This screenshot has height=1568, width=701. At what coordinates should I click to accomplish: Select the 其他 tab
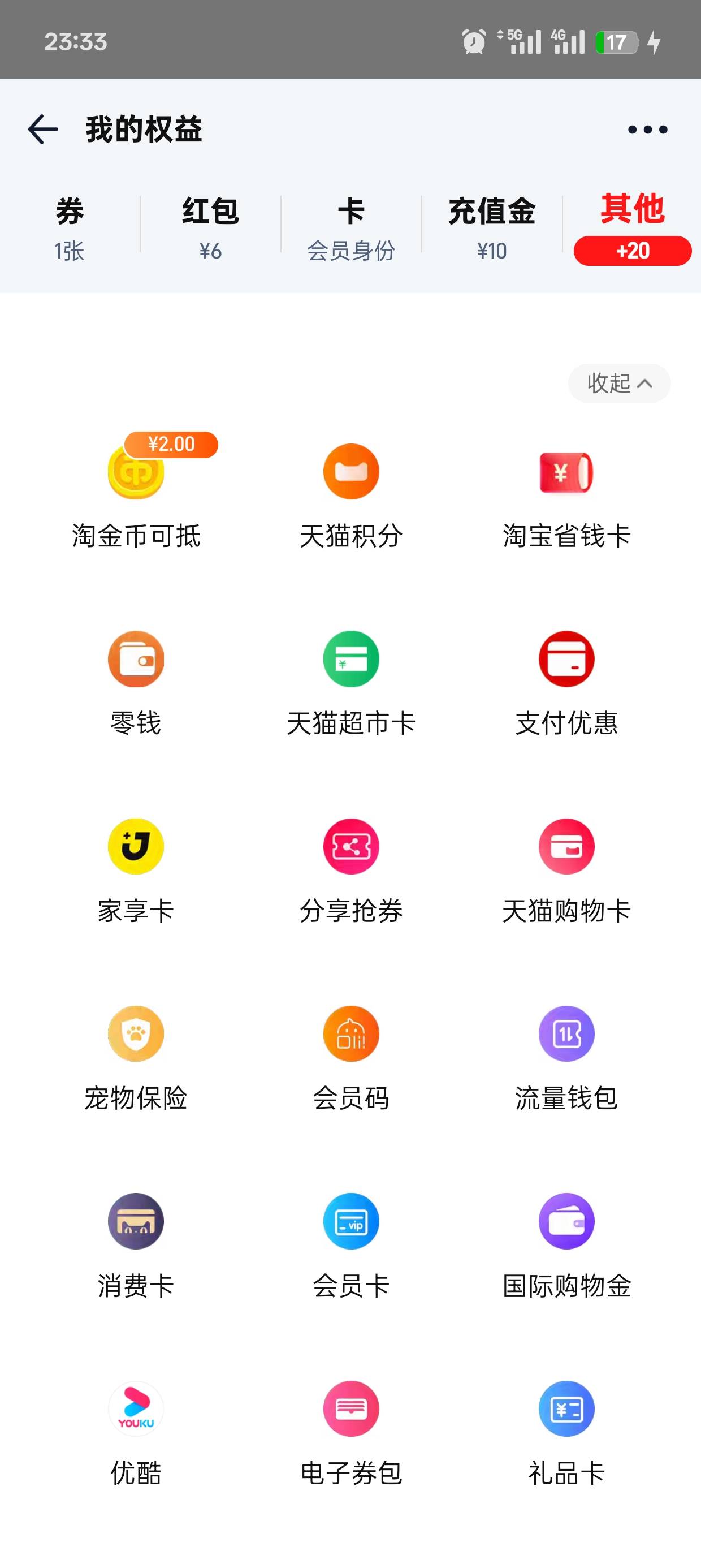632,229
